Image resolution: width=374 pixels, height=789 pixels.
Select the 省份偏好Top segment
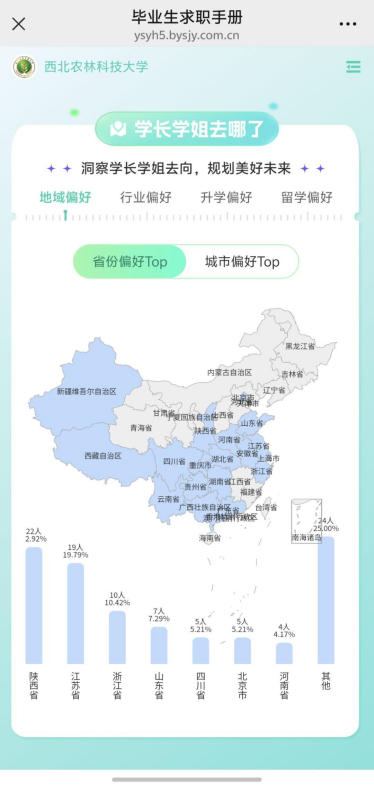tap(130, 262)
